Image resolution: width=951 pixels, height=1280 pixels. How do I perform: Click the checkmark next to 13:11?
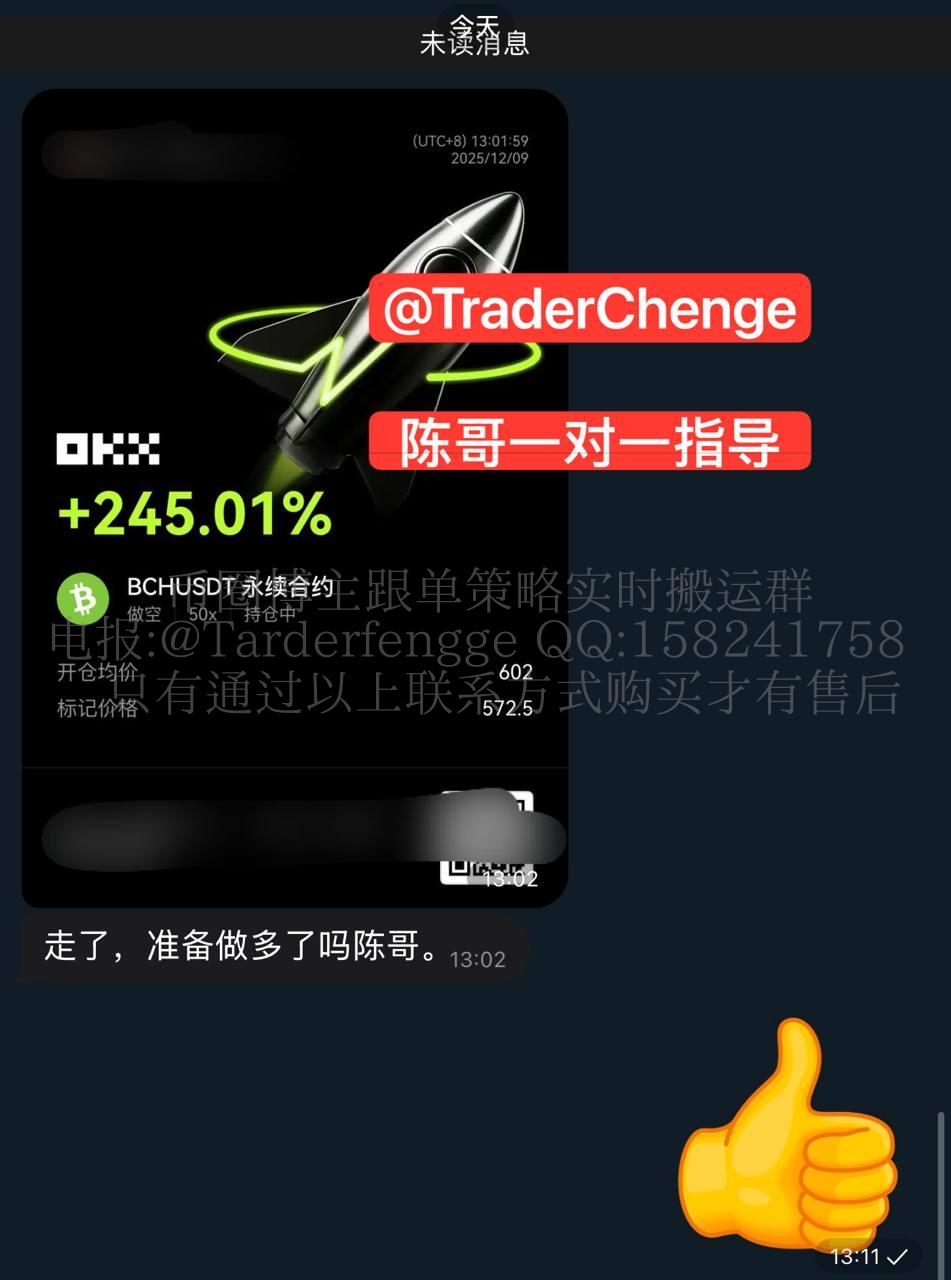[899, 1254]
